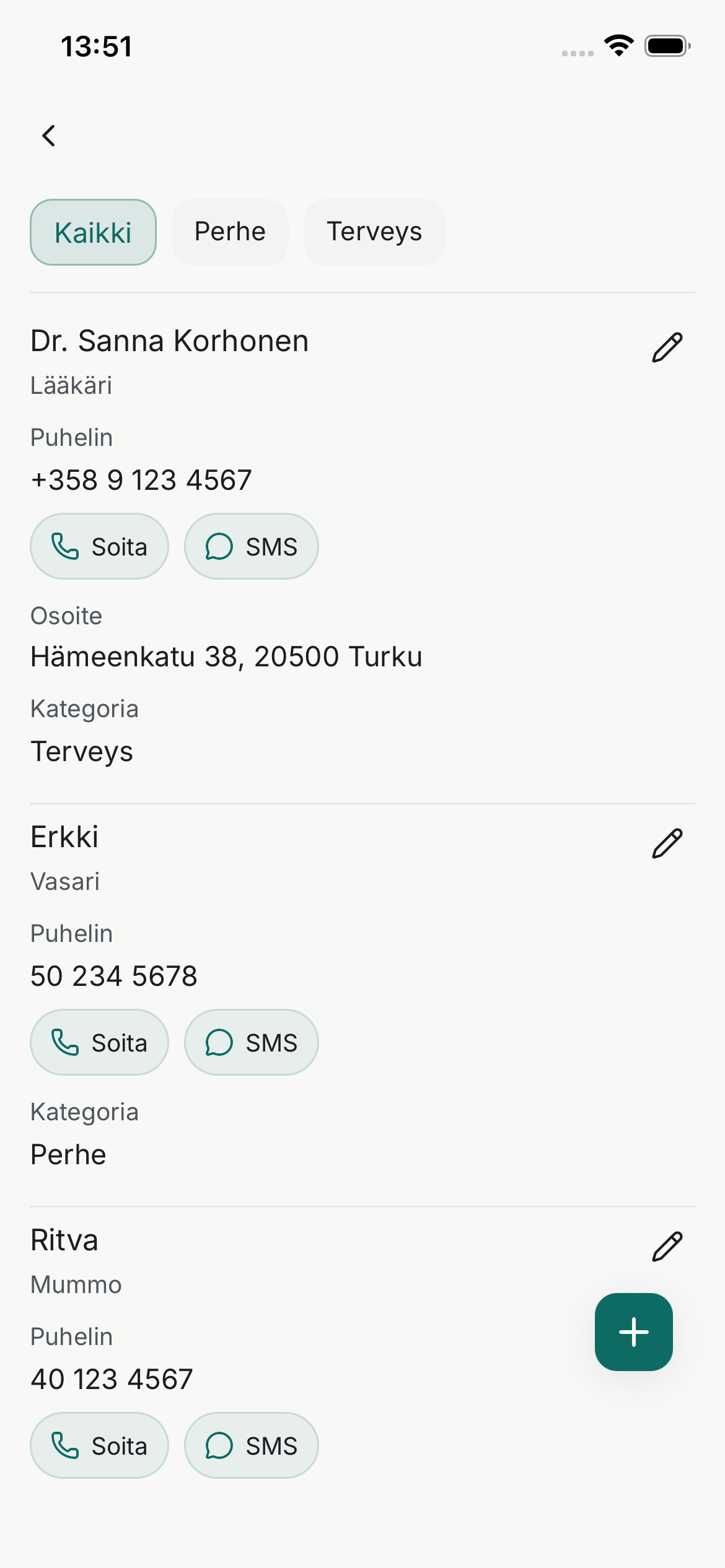This screenshot has height=1568, width=725.
Task: Select the Kaikki filter chip
Action: tap(93, 232)
